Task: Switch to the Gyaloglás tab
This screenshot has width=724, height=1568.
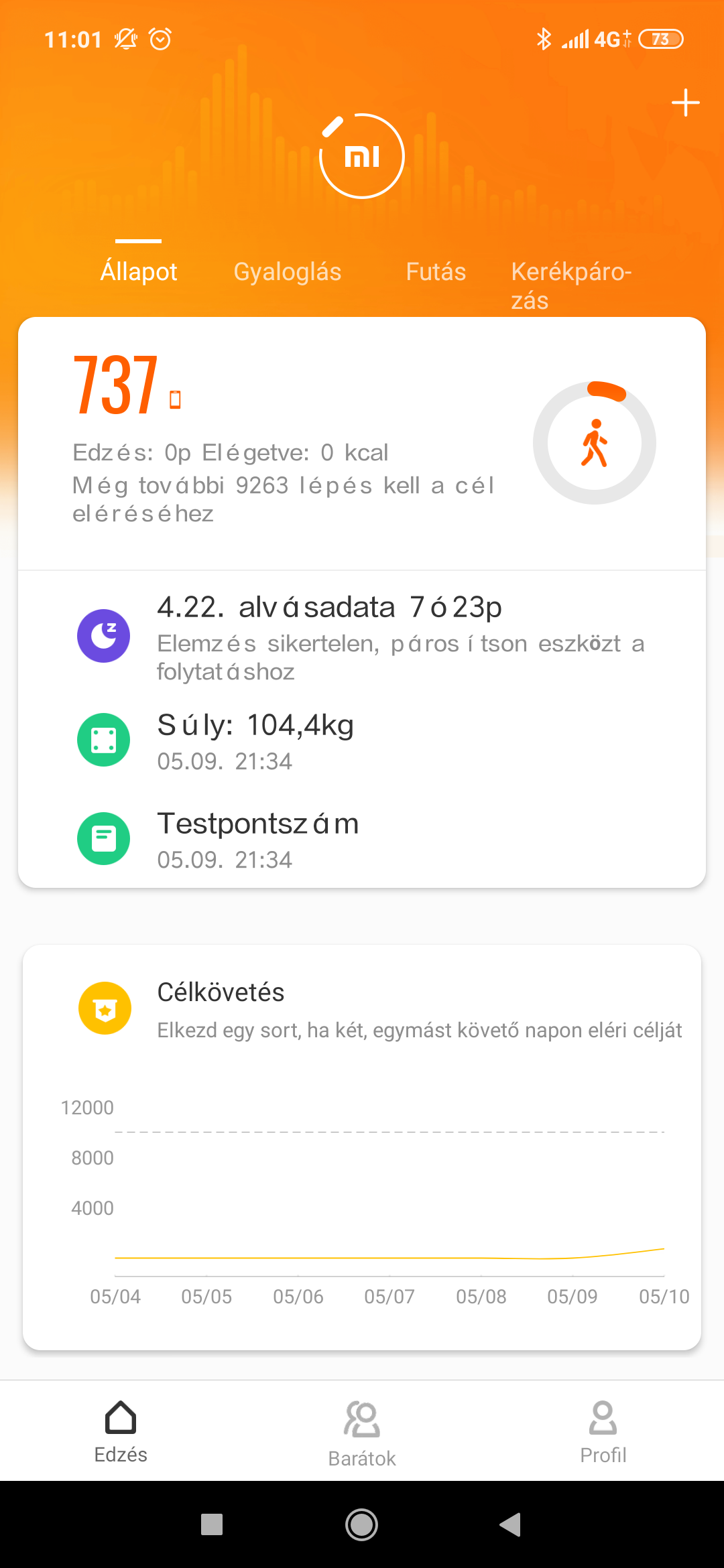Action: (287, 272)
